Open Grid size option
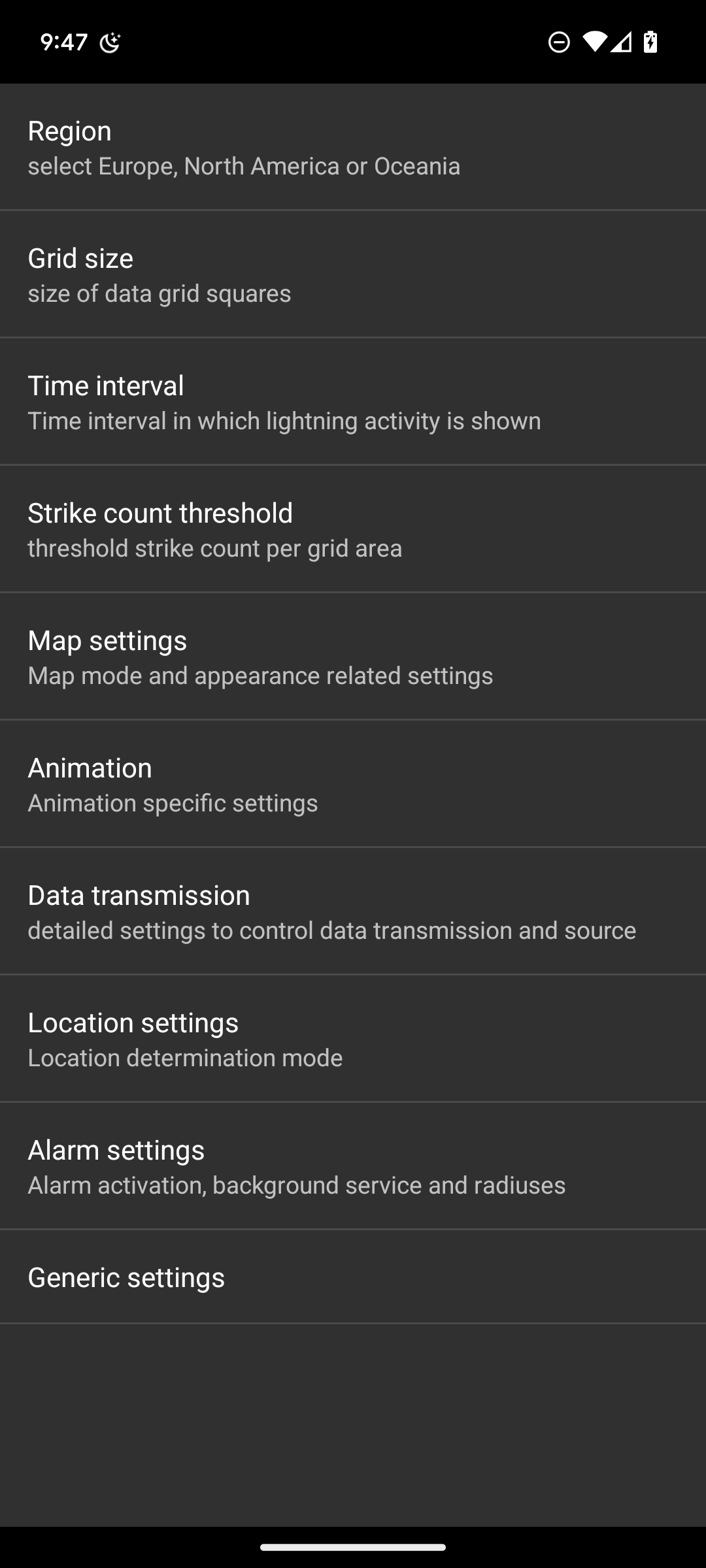This screenshot has height=1568, width=706. (x=353, y=274)
